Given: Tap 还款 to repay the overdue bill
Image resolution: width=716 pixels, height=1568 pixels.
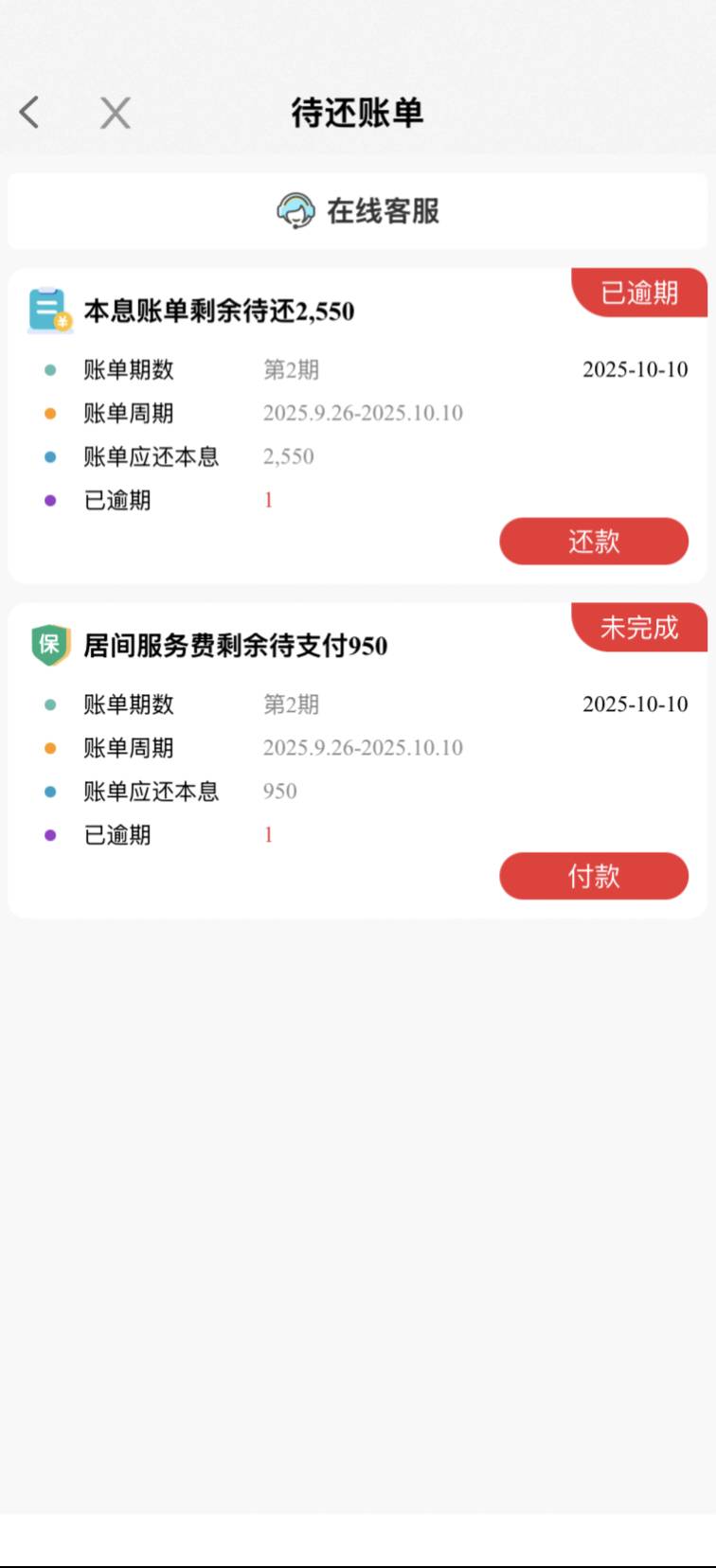Looking at the screenshot, I should (x=593, y=542).
